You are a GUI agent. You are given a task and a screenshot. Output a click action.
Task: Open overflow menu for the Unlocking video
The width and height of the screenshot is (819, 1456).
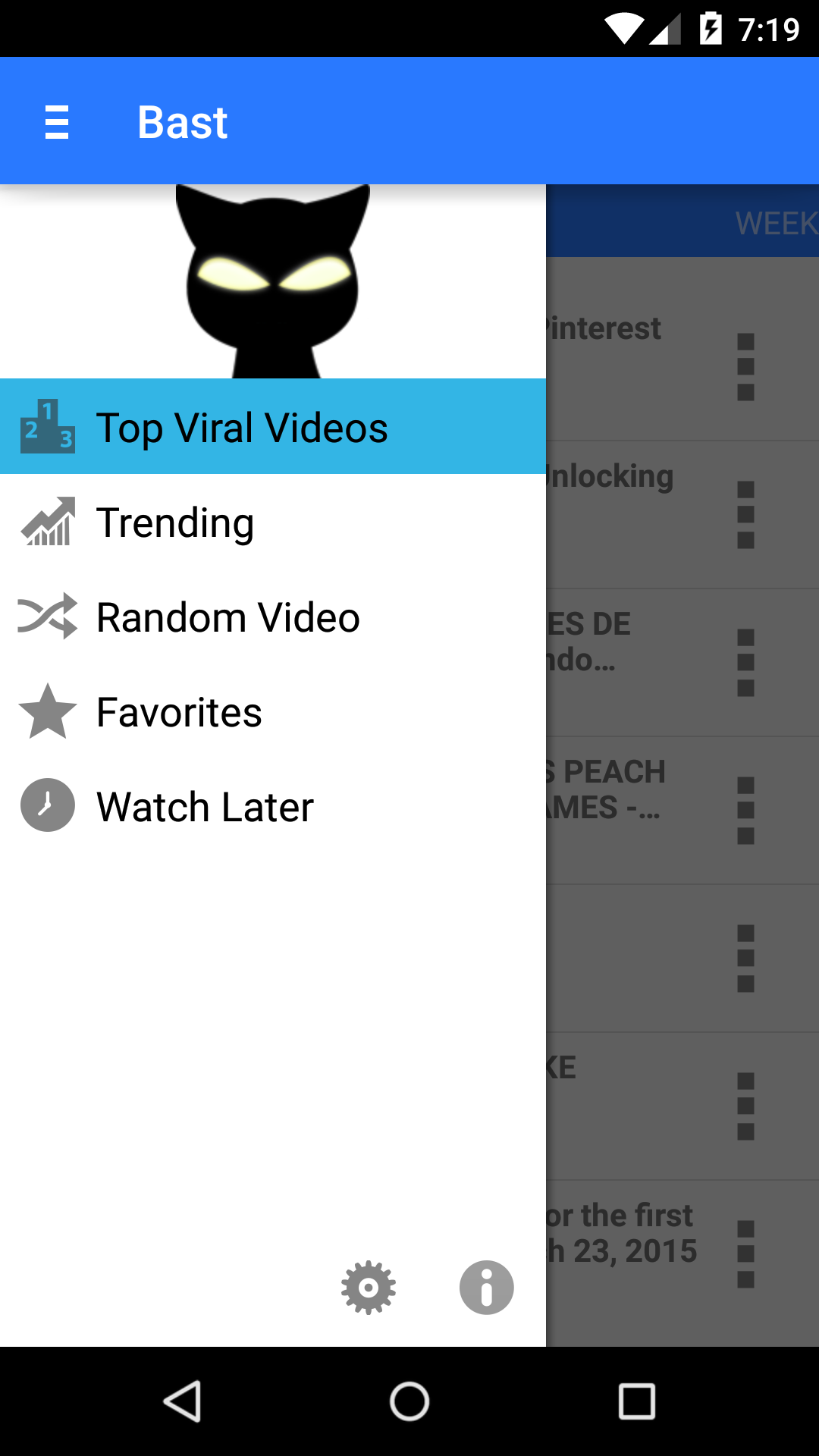[x=746, y=515]
